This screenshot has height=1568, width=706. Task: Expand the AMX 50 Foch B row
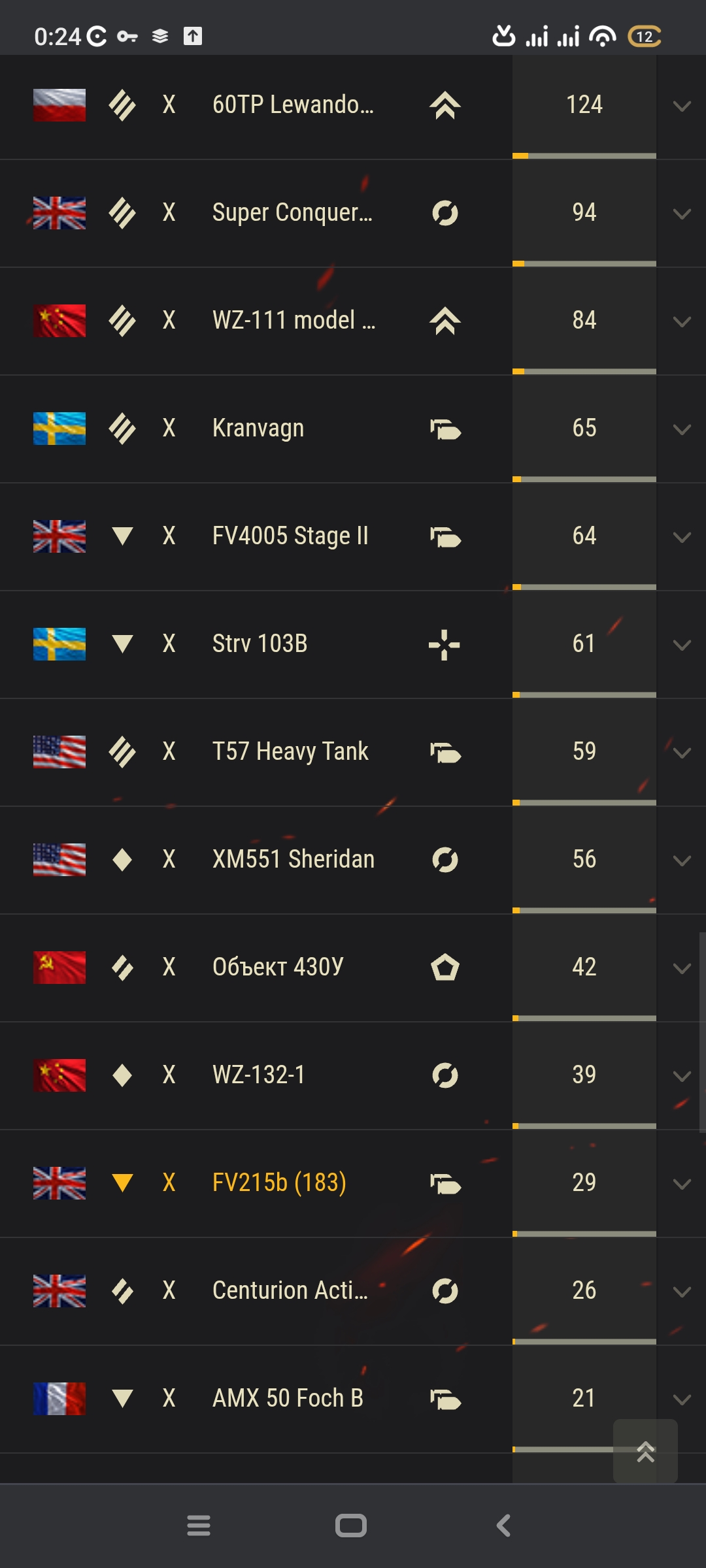click(x=682, y=1399)
